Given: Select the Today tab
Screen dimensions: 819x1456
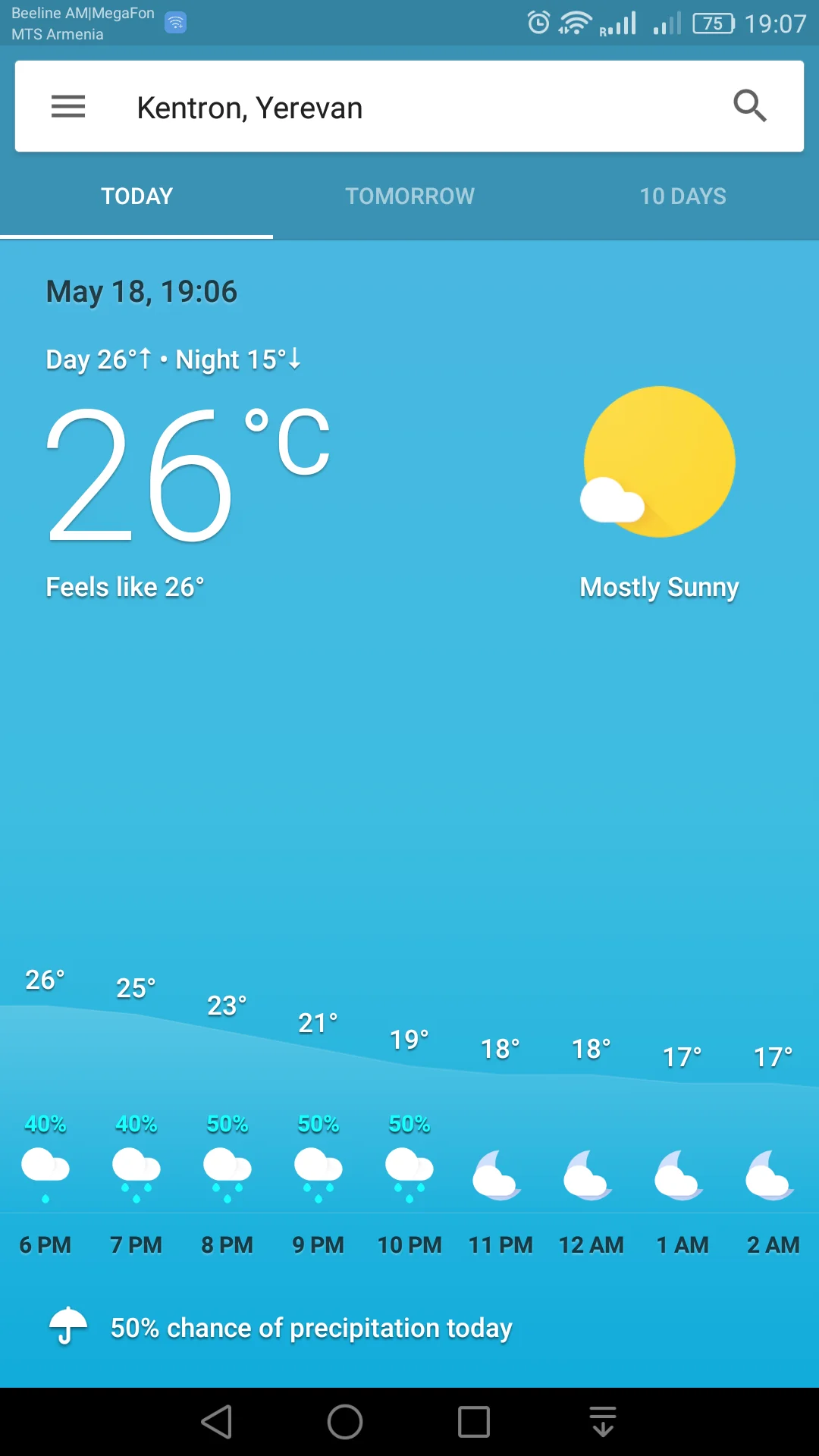Looking at the screenshot, I should pos(137,196).
